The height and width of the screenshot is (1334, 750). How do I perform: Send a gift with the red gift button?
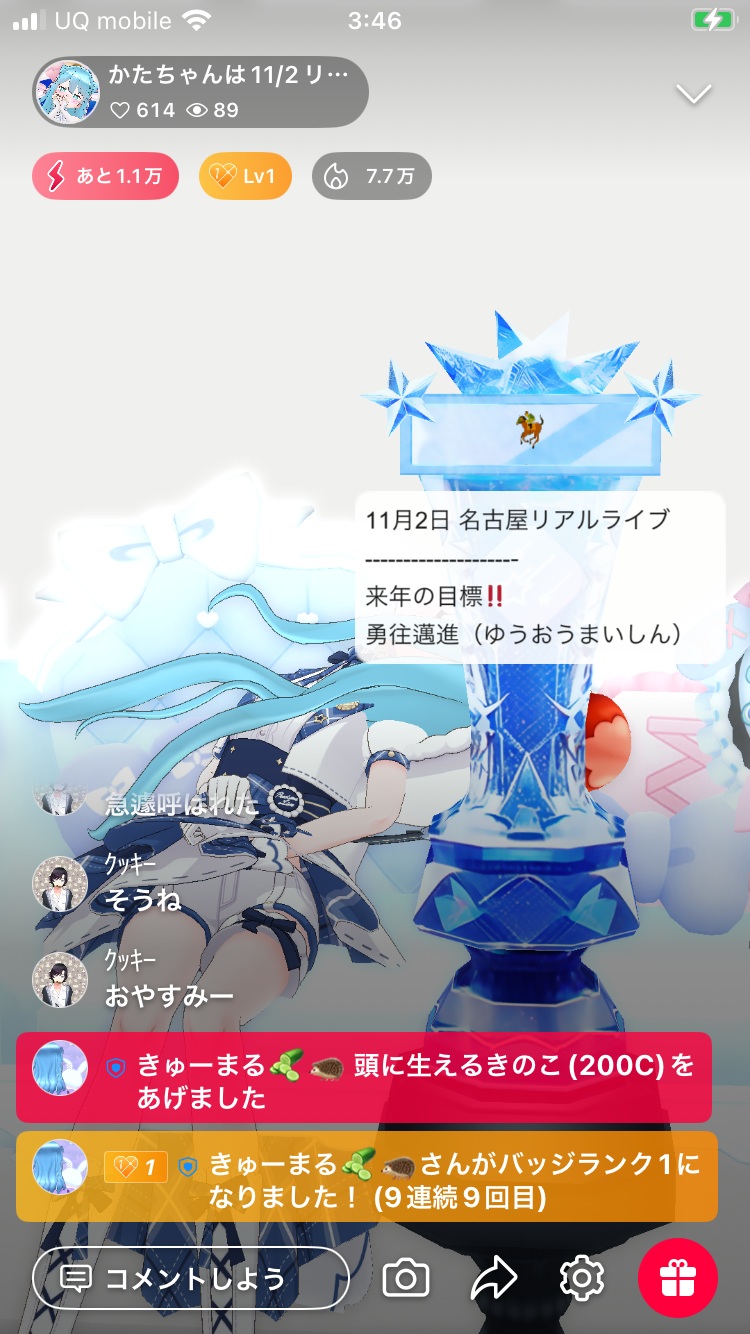(x=678, y=1277)
